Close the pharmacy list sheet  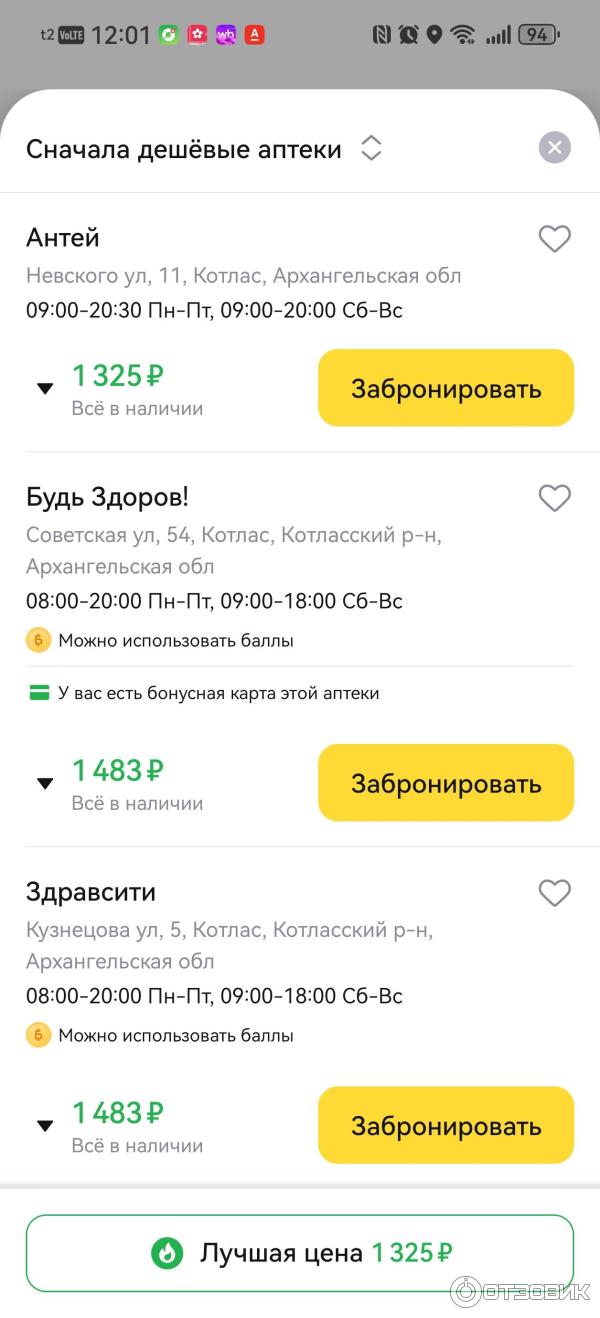(554, 148)
